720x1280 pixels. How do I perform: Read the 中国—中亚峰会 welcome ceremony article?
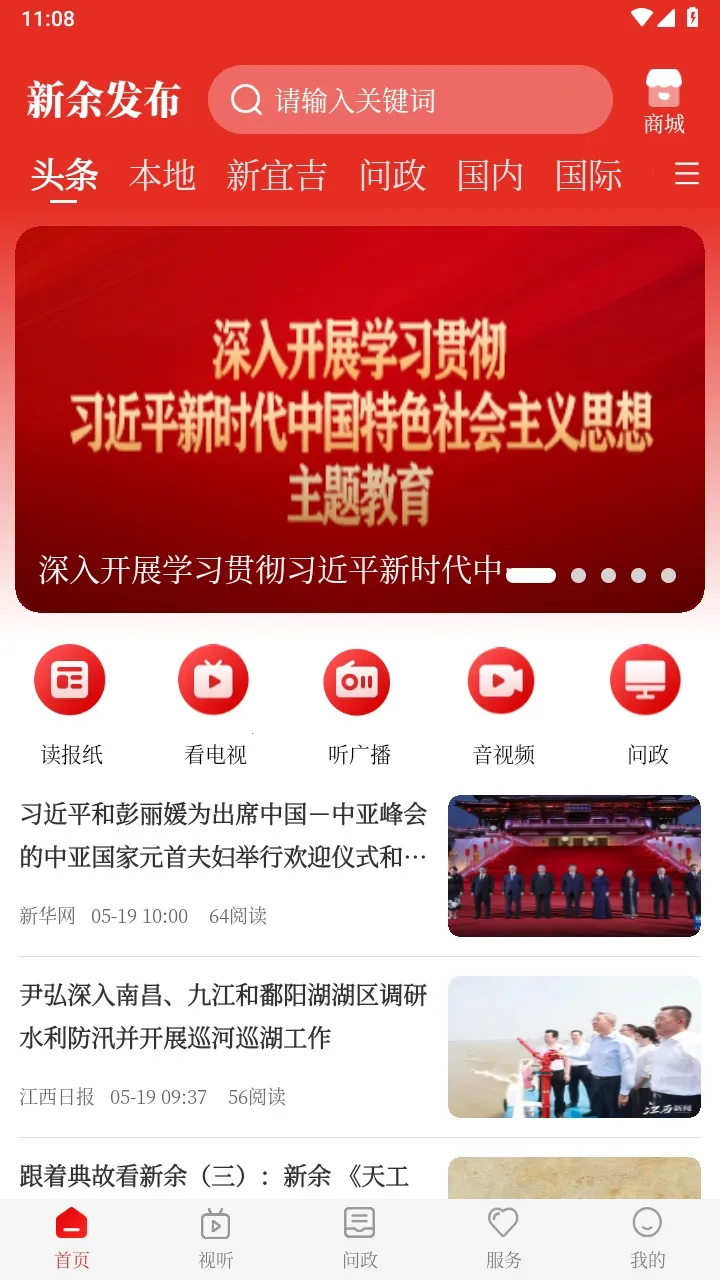tap(224, 835)
